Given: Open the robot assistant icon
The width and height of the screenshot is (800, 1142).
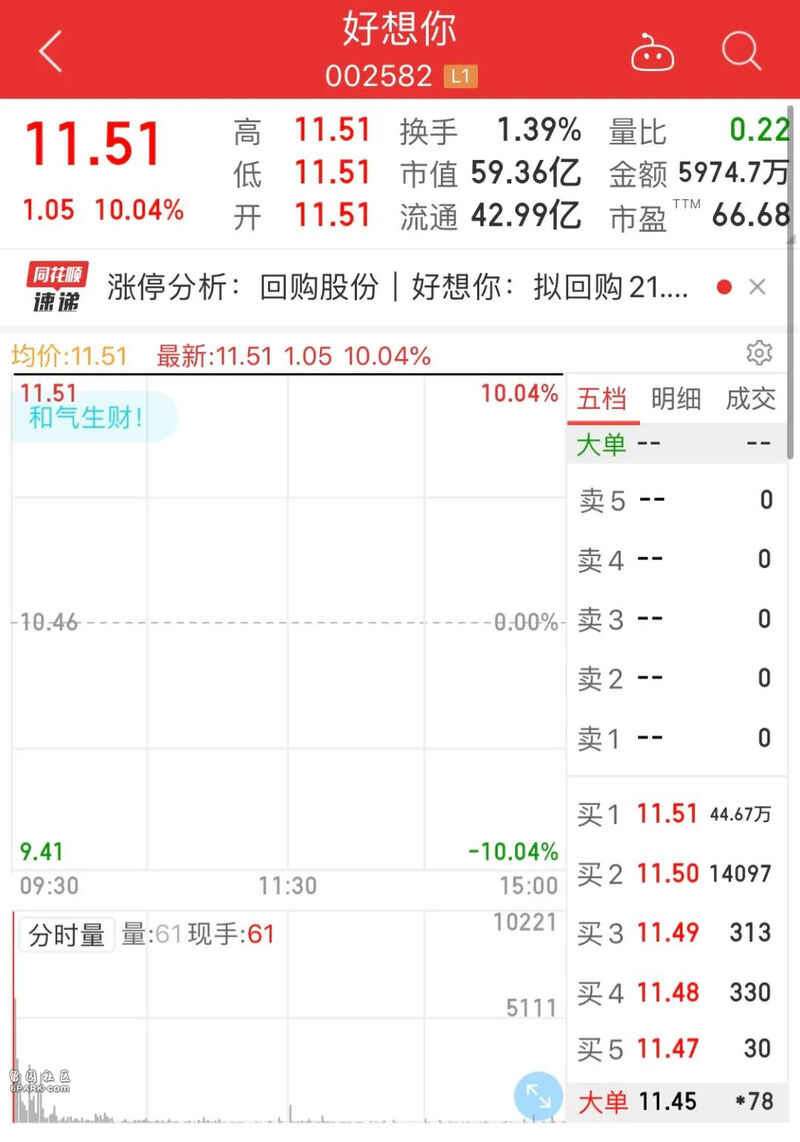Looking at the screenshot, I should tap(652, 52).
